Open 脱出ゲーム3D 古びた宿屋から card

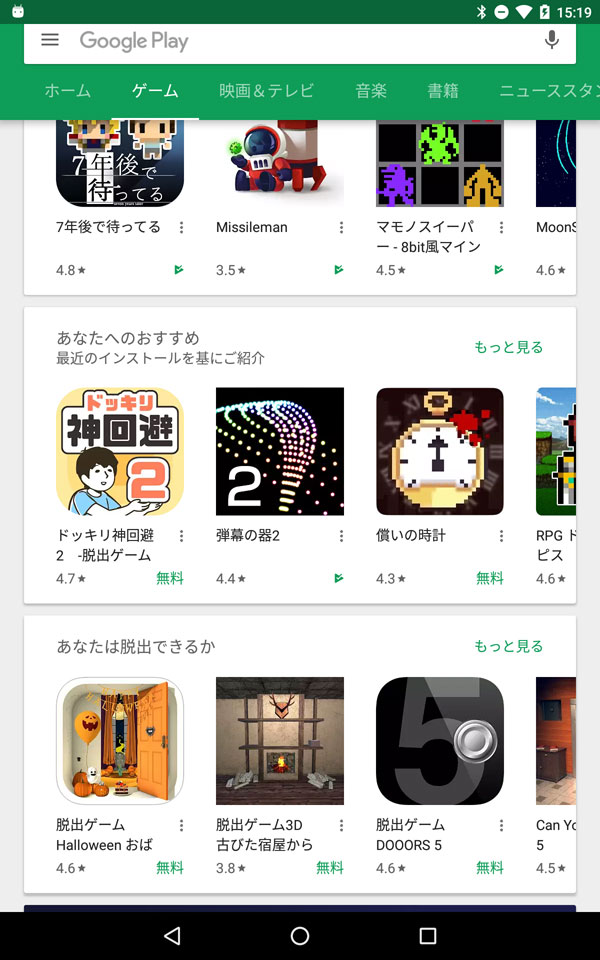coord(280,741)
